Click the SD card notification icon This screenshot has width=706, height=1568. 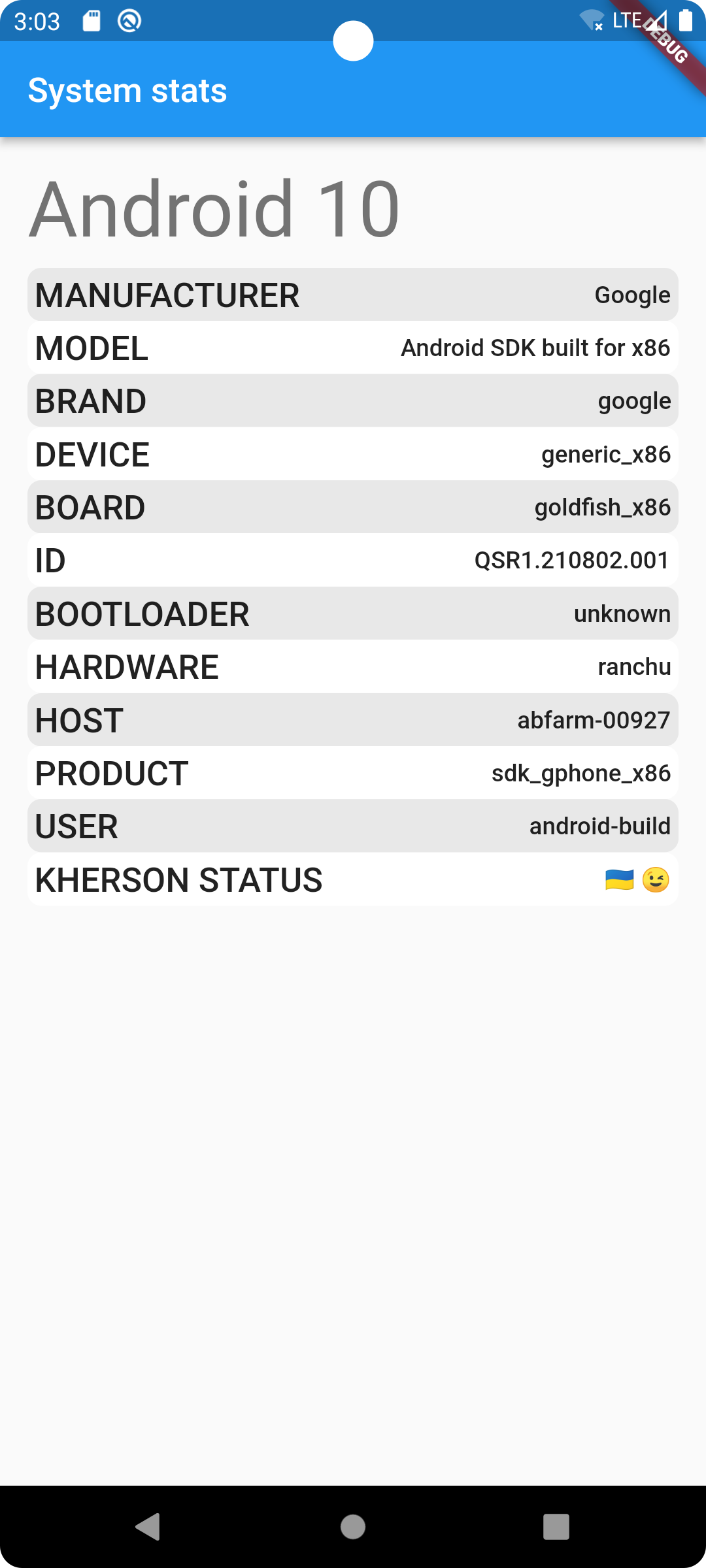click(90, 21)
